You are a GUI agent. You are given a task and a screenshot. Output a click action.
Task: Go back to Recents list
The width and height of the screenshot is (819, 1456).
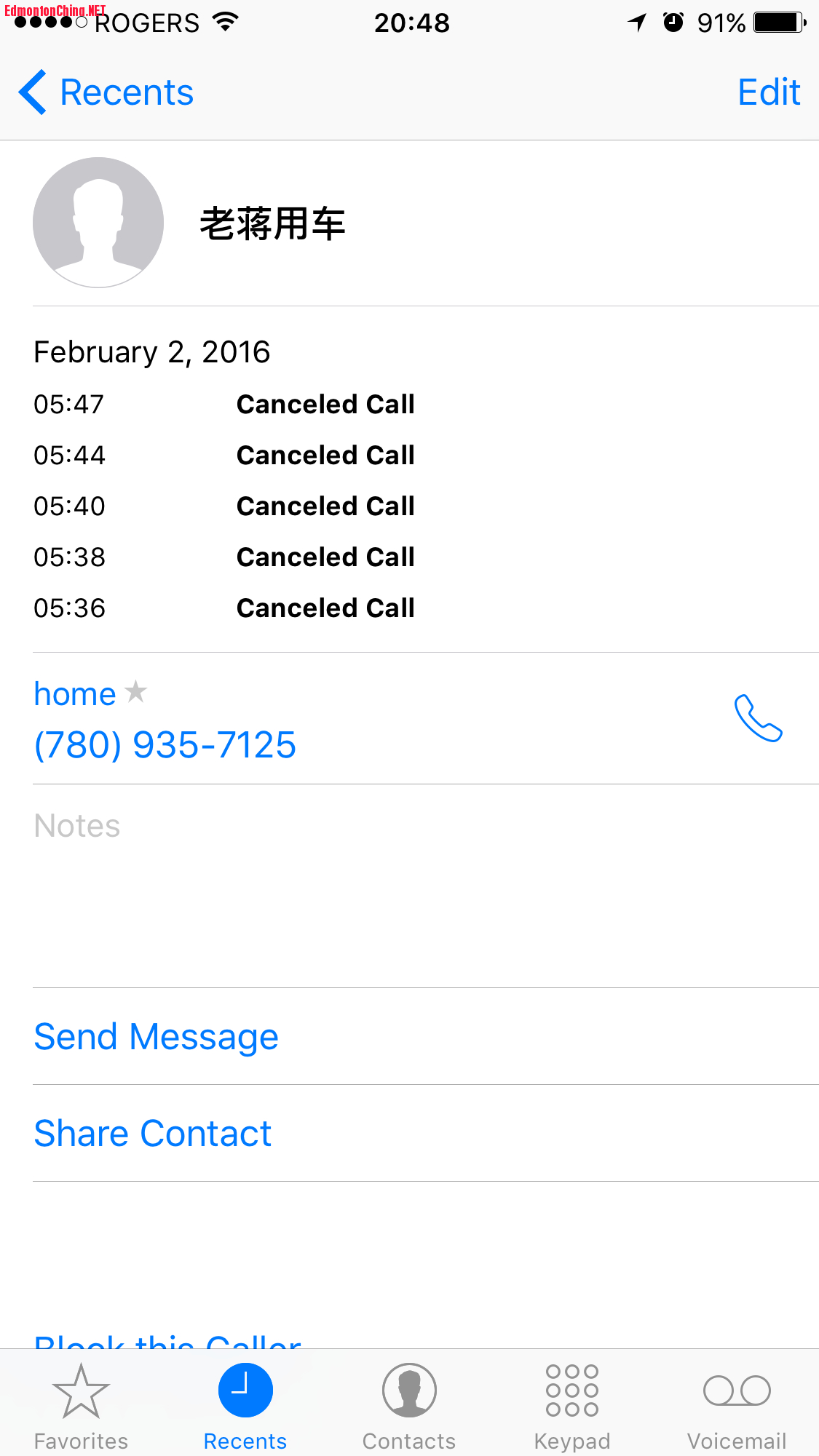pyautogui.click(x=106, y=92)
